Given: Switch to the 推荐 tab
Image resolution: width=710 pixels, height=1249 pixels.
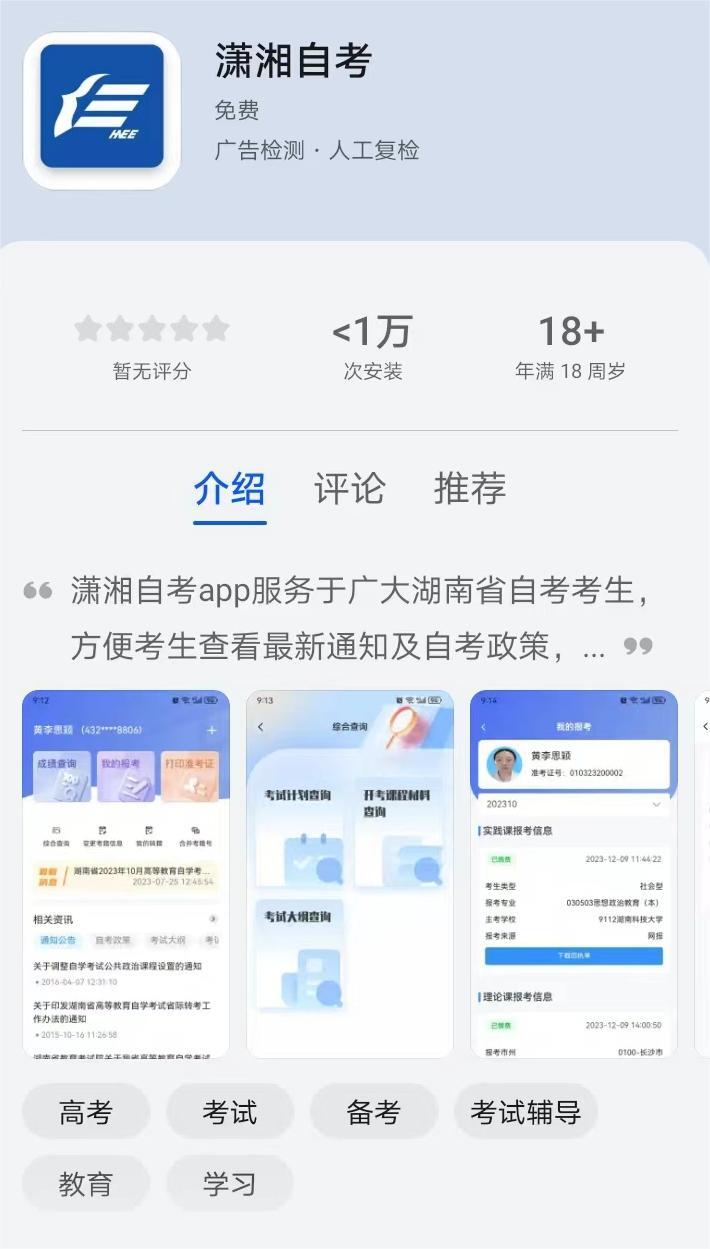Looking at the screenshot, I should [x=469, y=488].
